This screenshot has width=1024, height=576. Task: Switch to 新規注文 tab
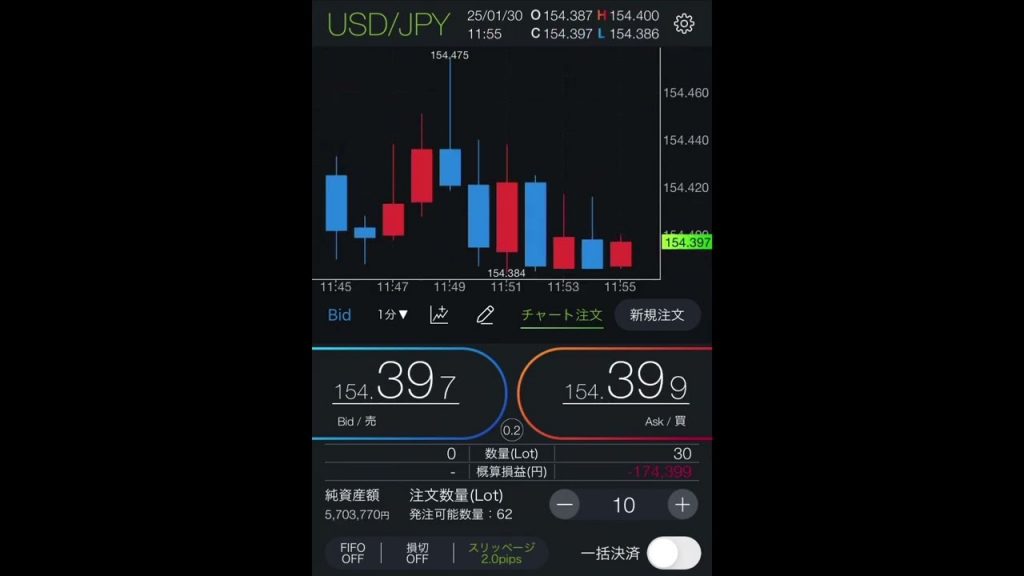coord(657,315)
